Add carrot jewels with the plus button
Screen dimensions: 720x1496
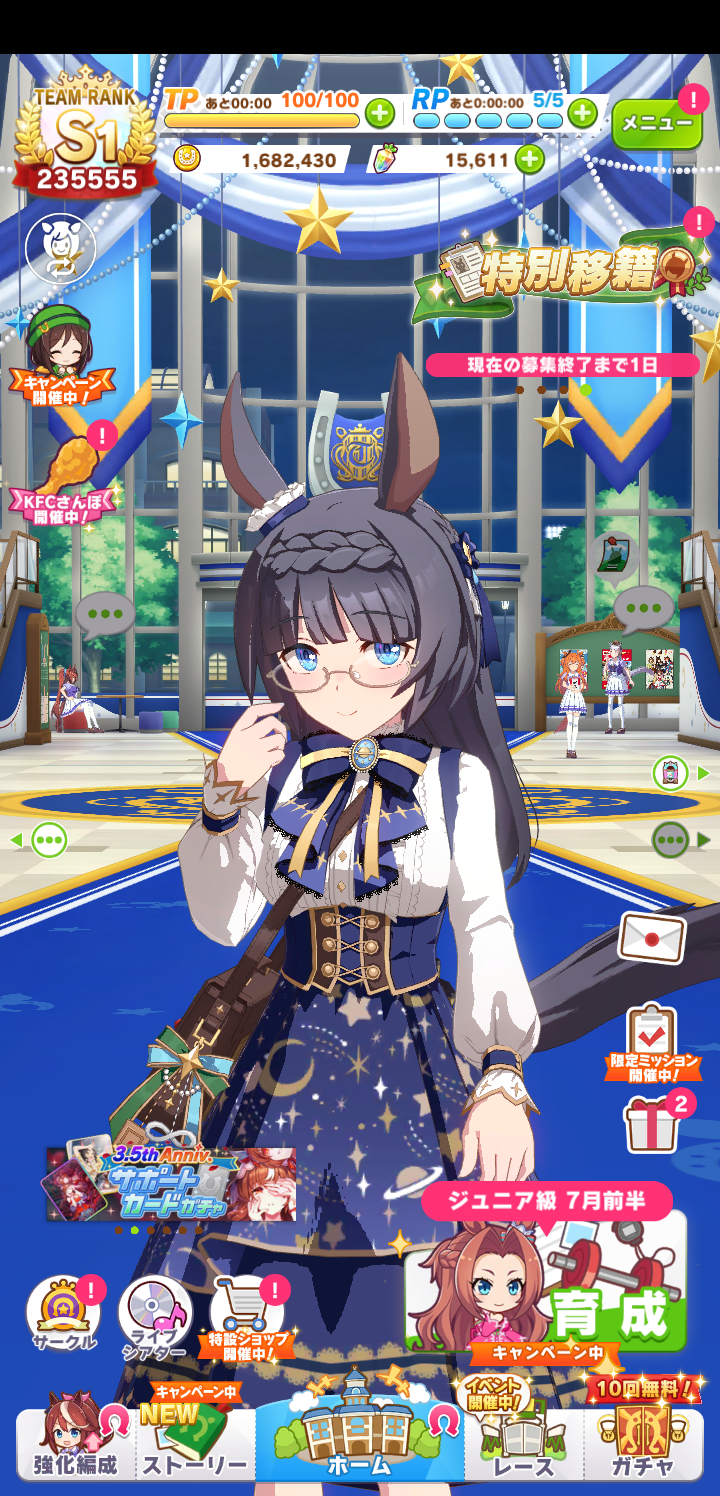click(529, 159)
